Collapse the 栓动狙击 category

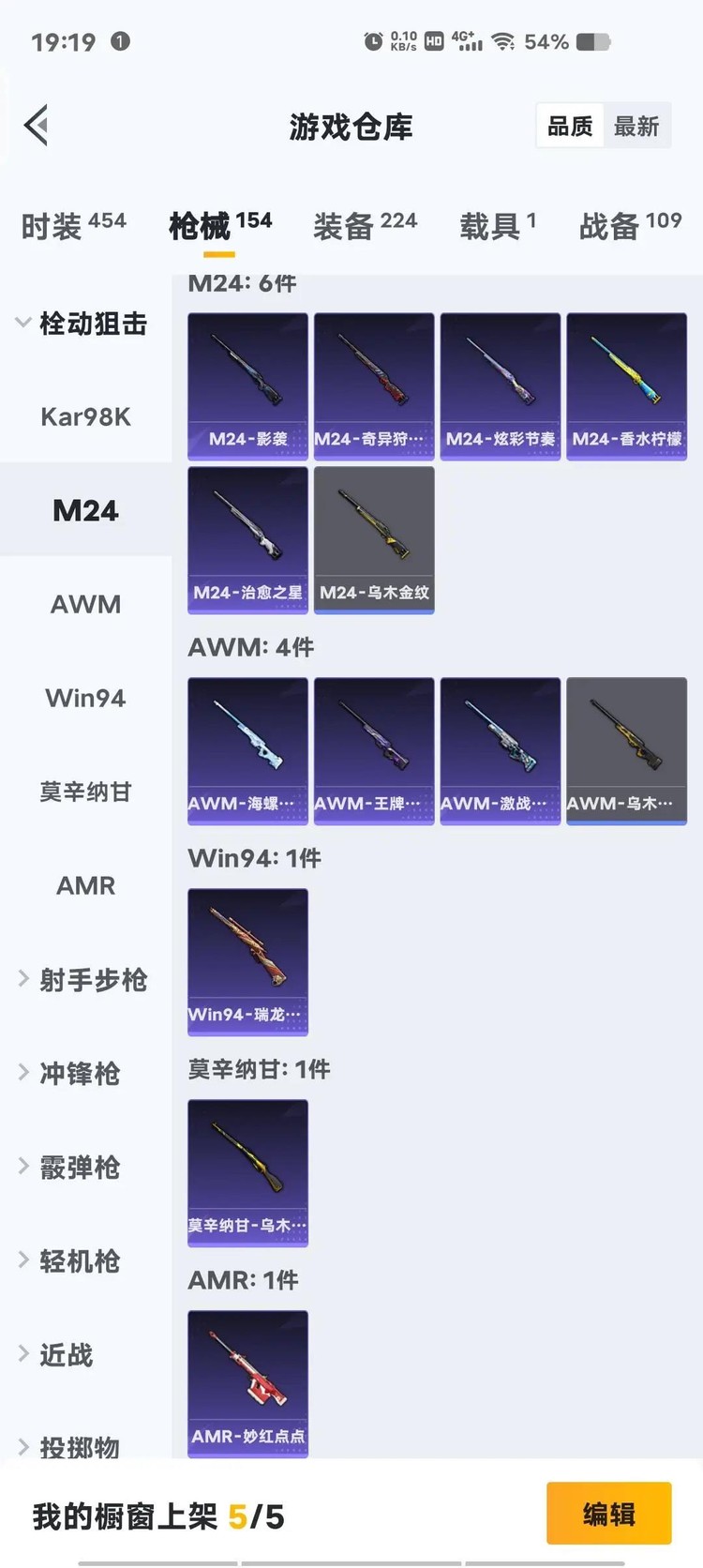click(82, 324)
